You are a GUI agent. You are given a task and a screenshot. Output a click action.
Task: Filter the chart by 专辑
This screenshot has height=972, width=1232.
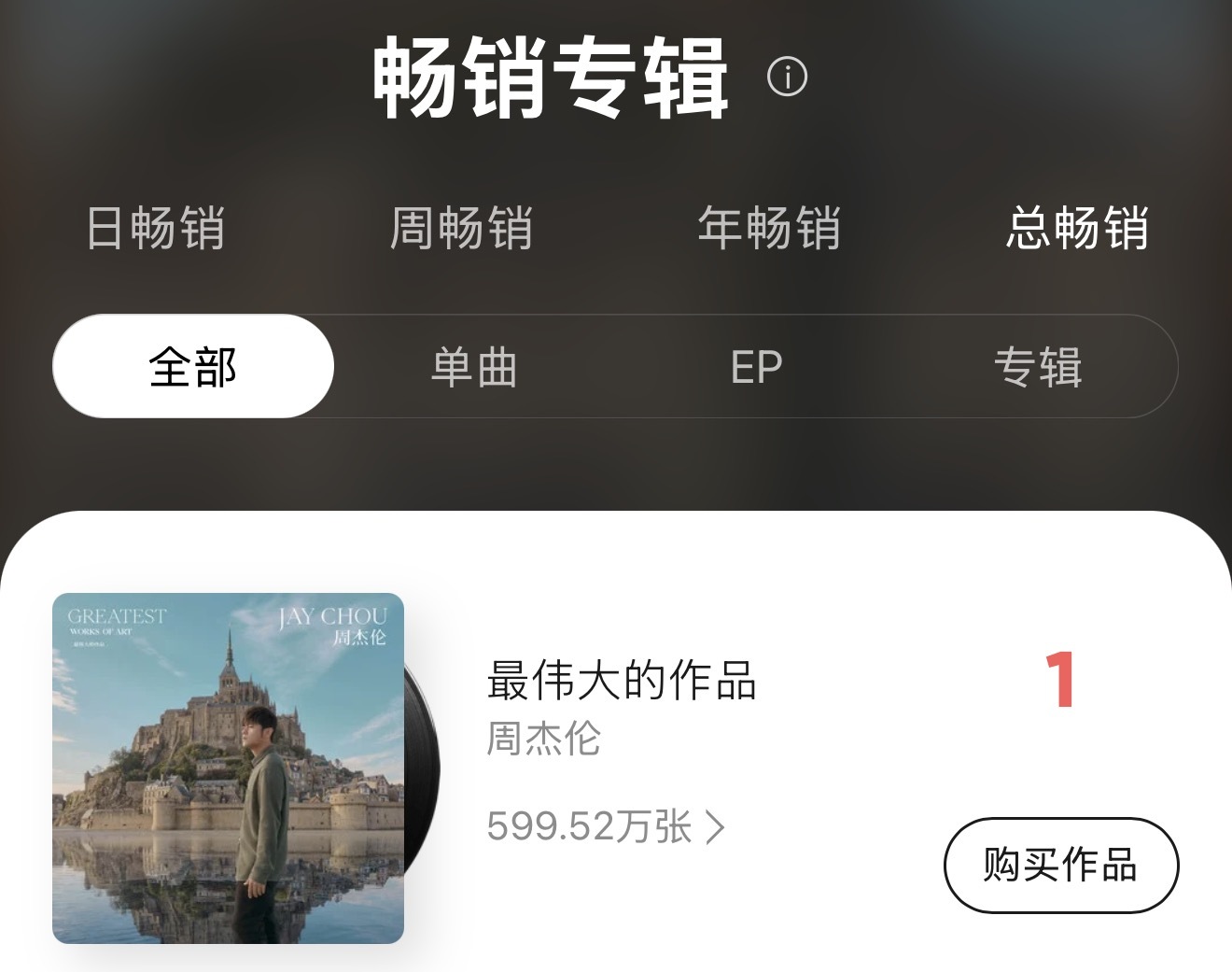tap(1038, 366)
